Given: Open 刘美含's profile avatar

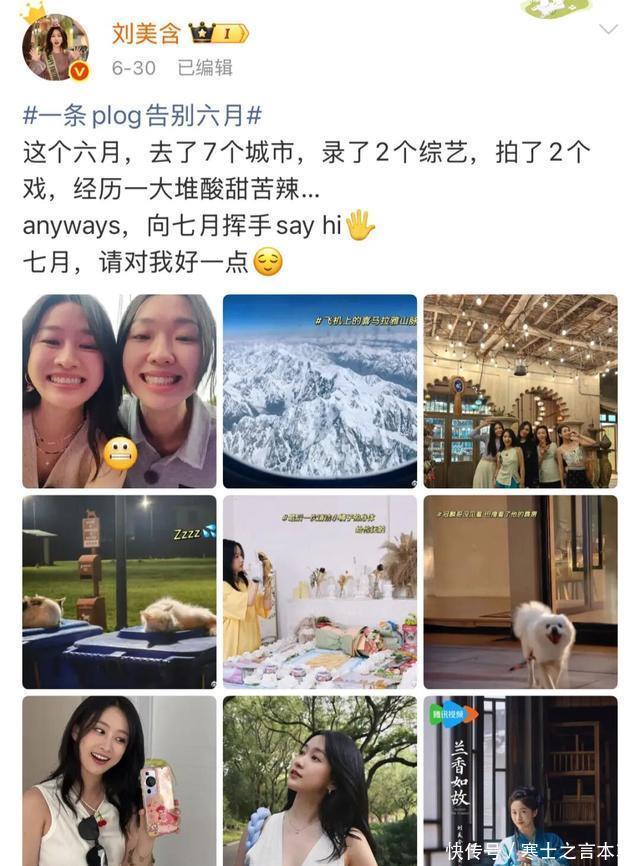Looking at the screenshot, I should 55,47.
